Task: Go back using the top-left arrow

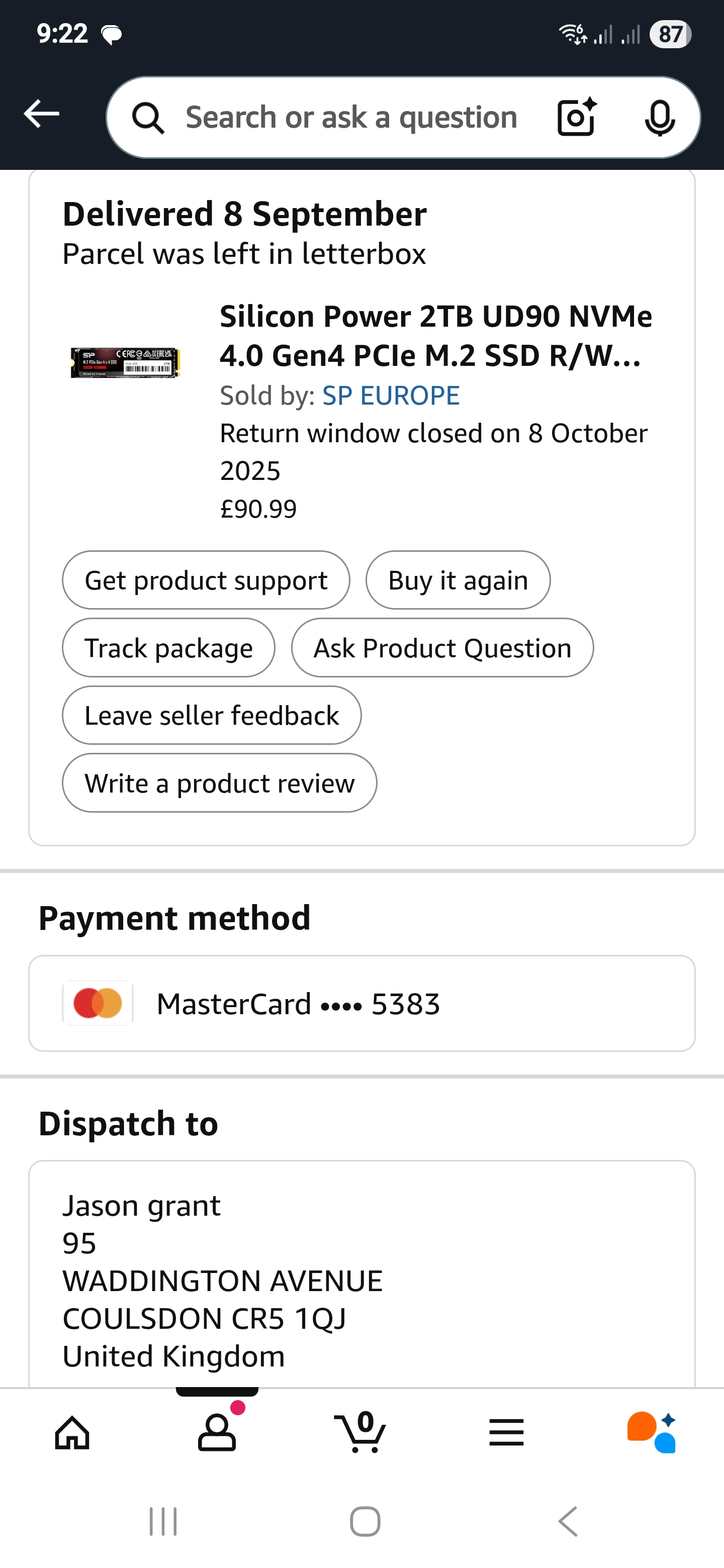Action: [41, 114]
